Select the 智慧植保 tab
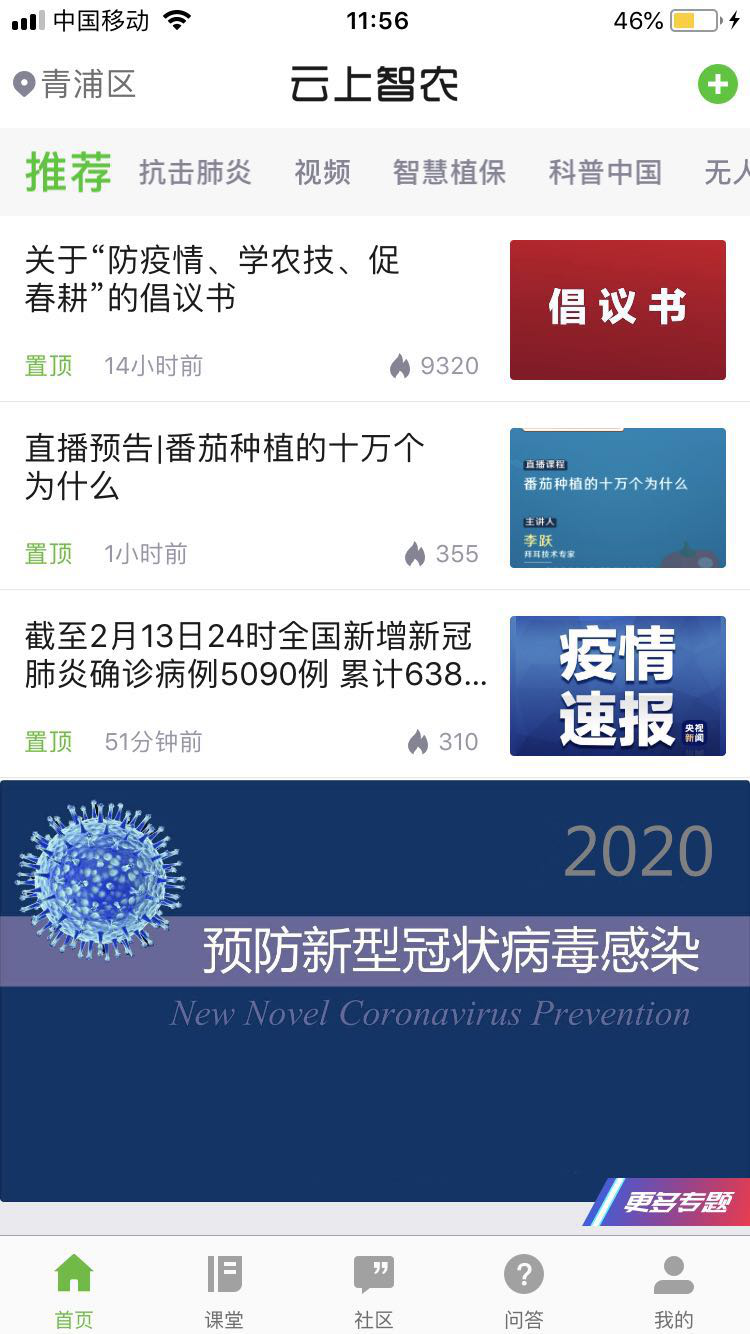 coord(449,172)
